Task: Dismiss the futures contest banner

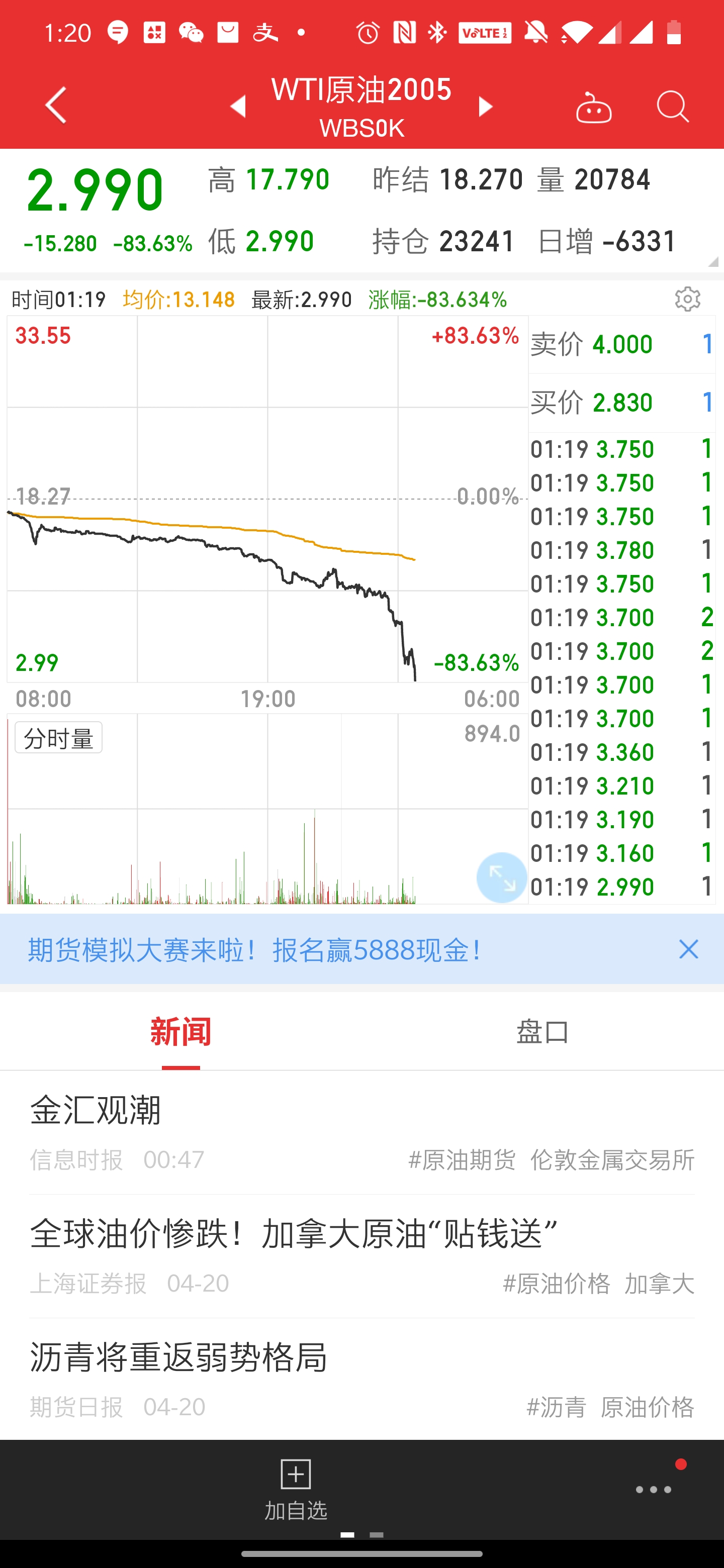Action: click(689, 949)
